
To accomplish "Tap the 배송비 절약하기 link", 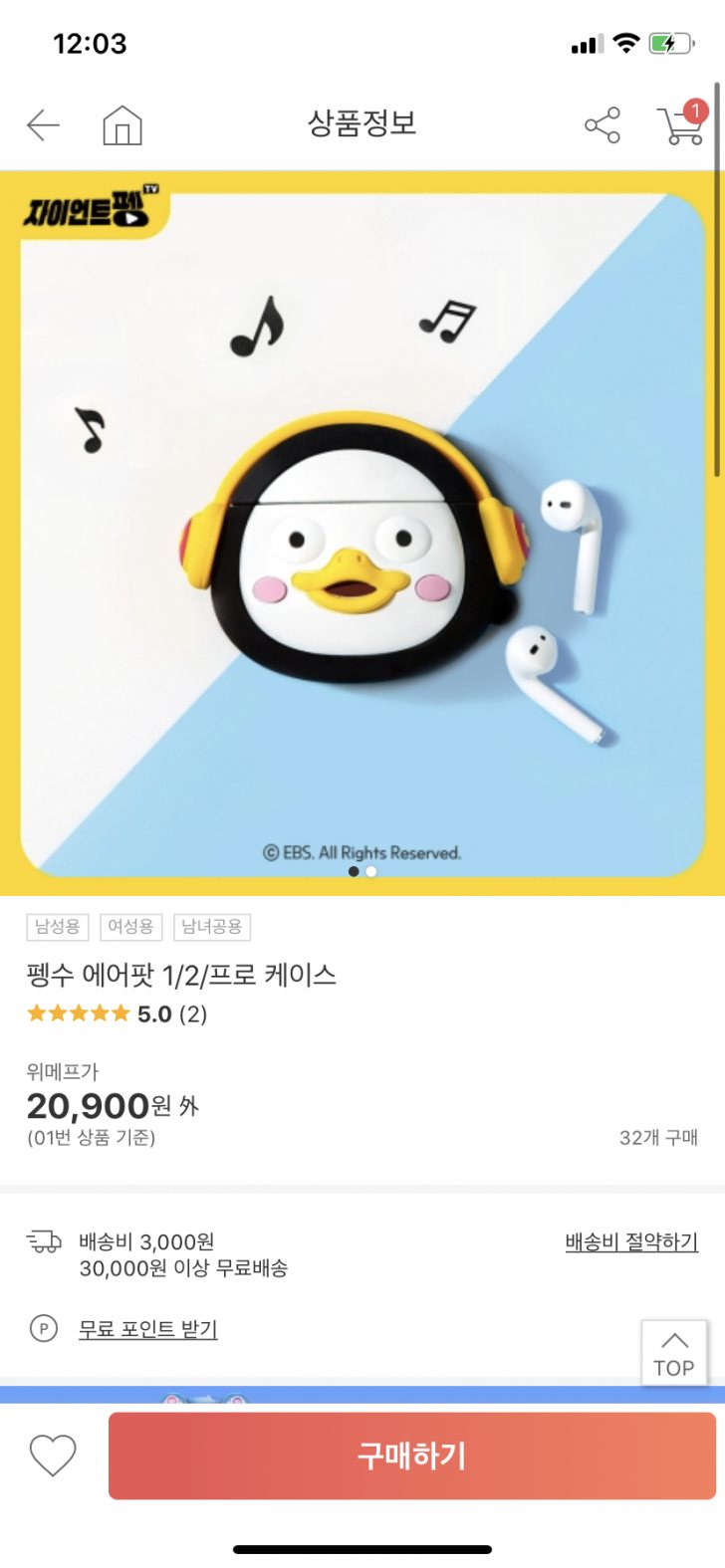I will point(631,1241).
